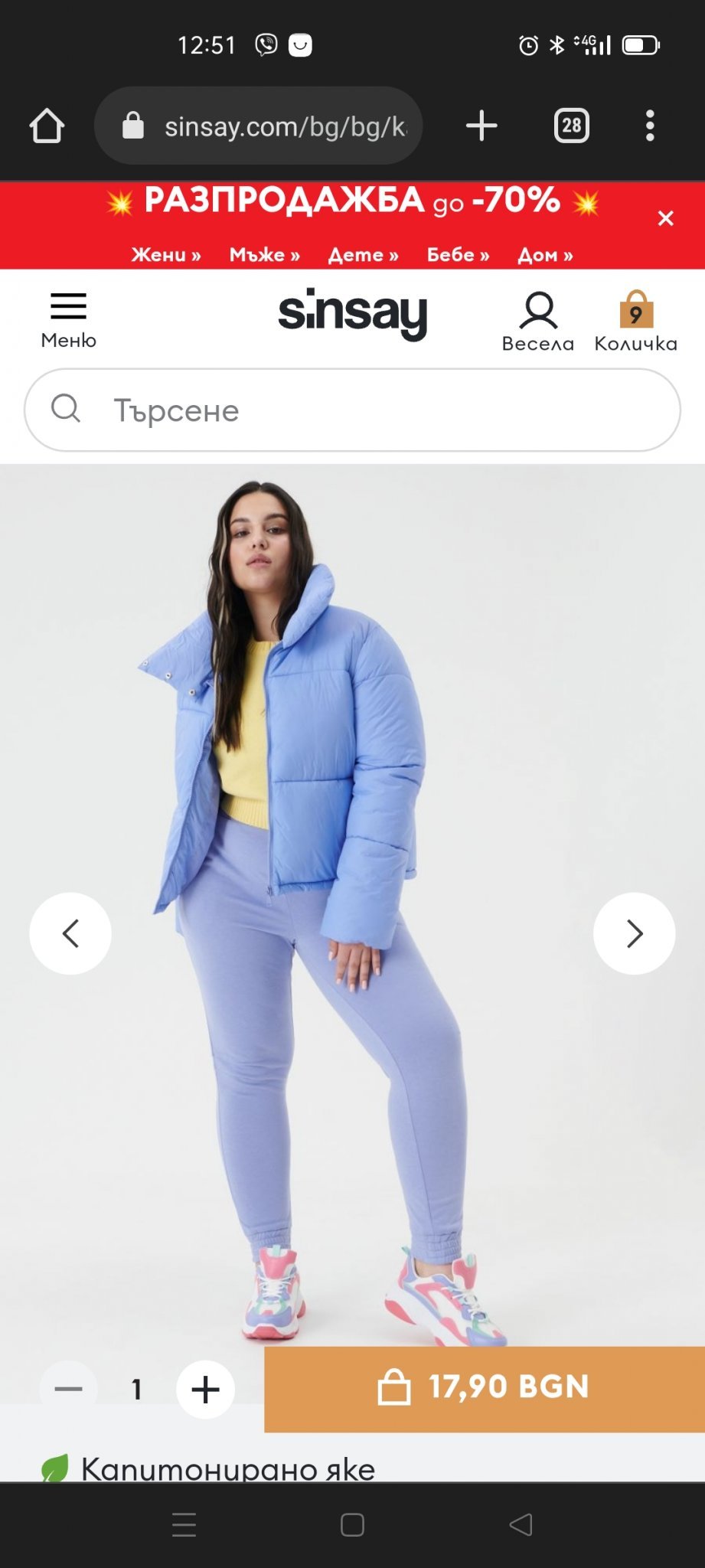Open a new browser tab
Screen dimensions: 705x1568
481,126
